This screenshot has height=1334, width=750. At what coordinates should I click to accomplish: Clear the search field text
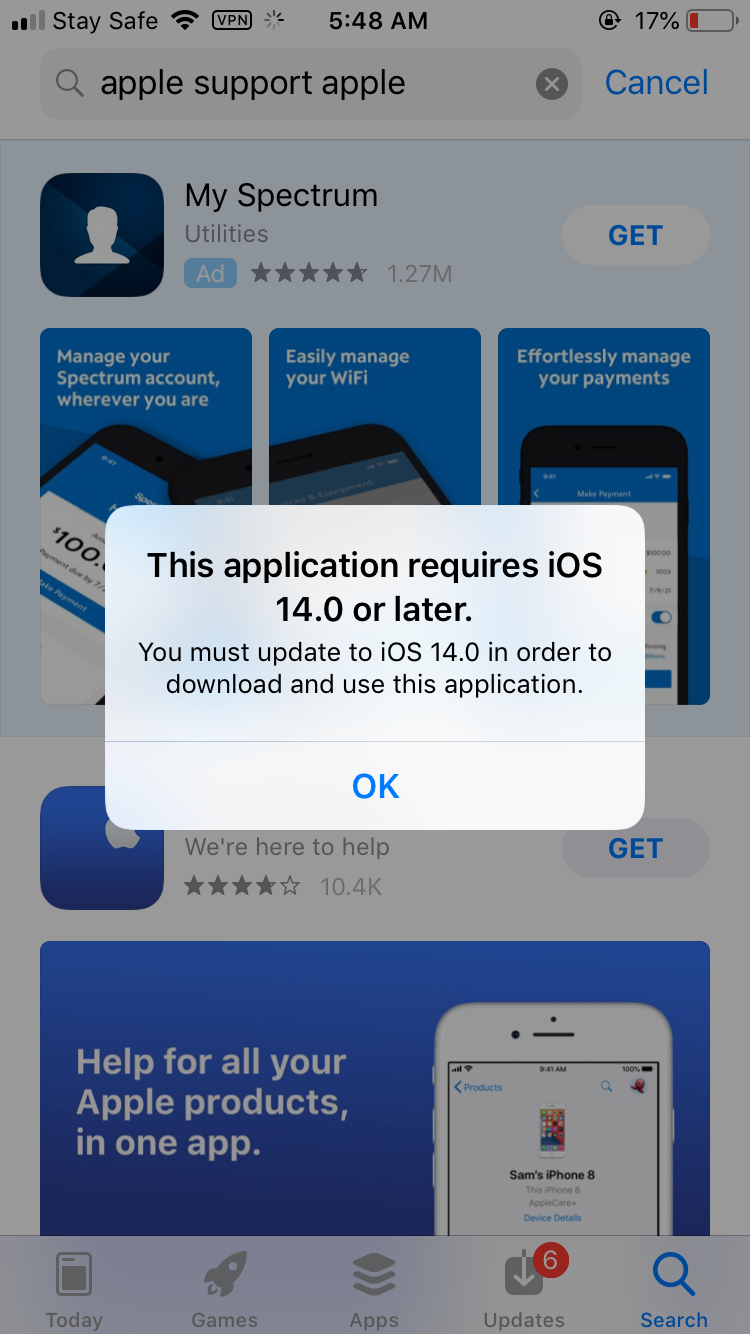(552, 84)
